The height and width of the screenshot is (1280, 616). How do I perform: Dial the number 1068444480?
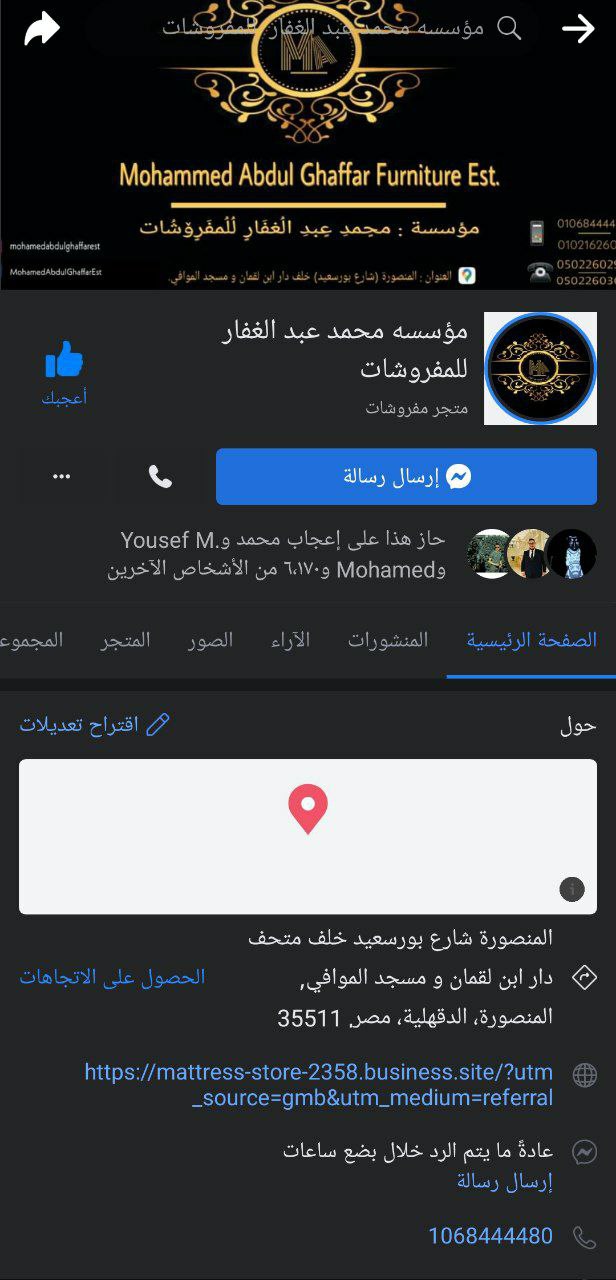tap(490, 1236)
